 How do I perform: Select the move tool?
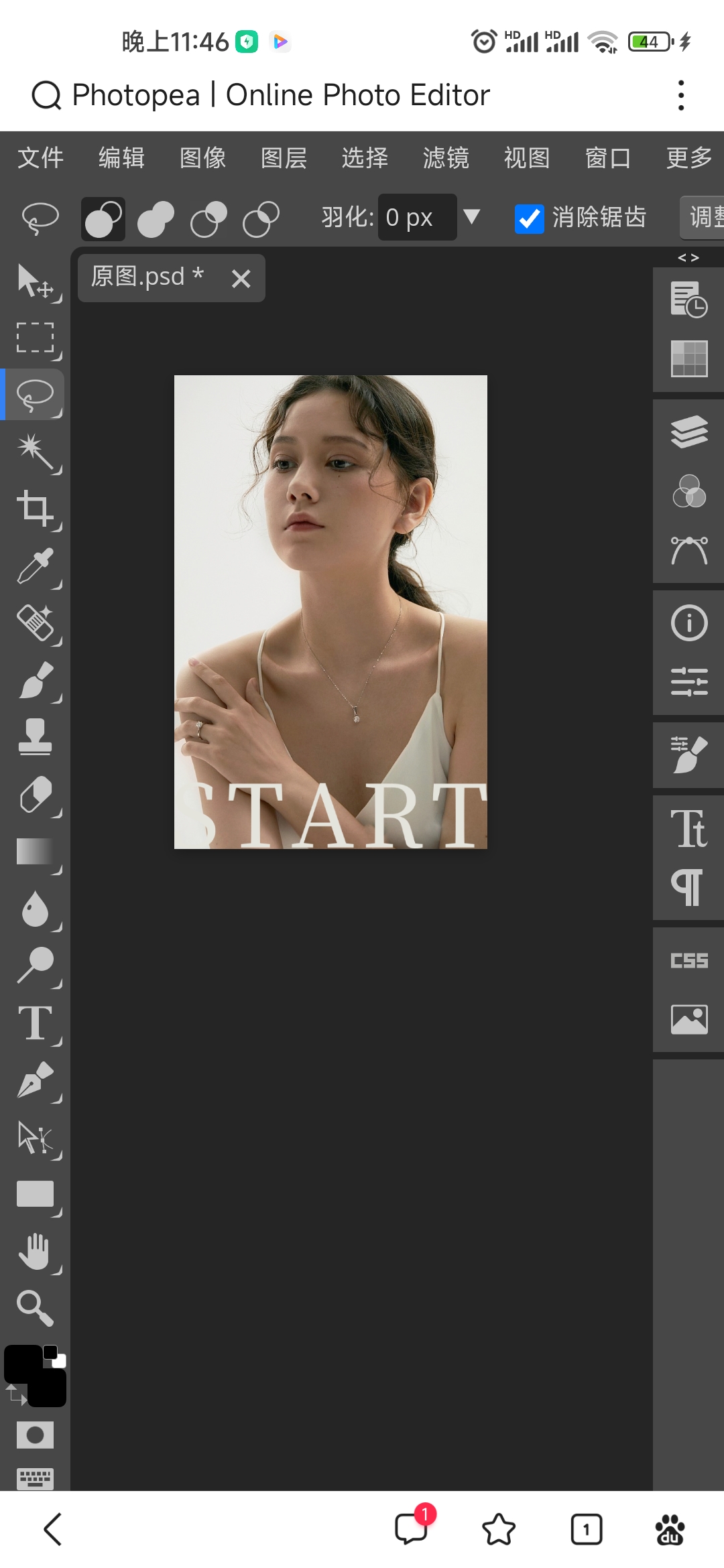[x=35, y=281]
